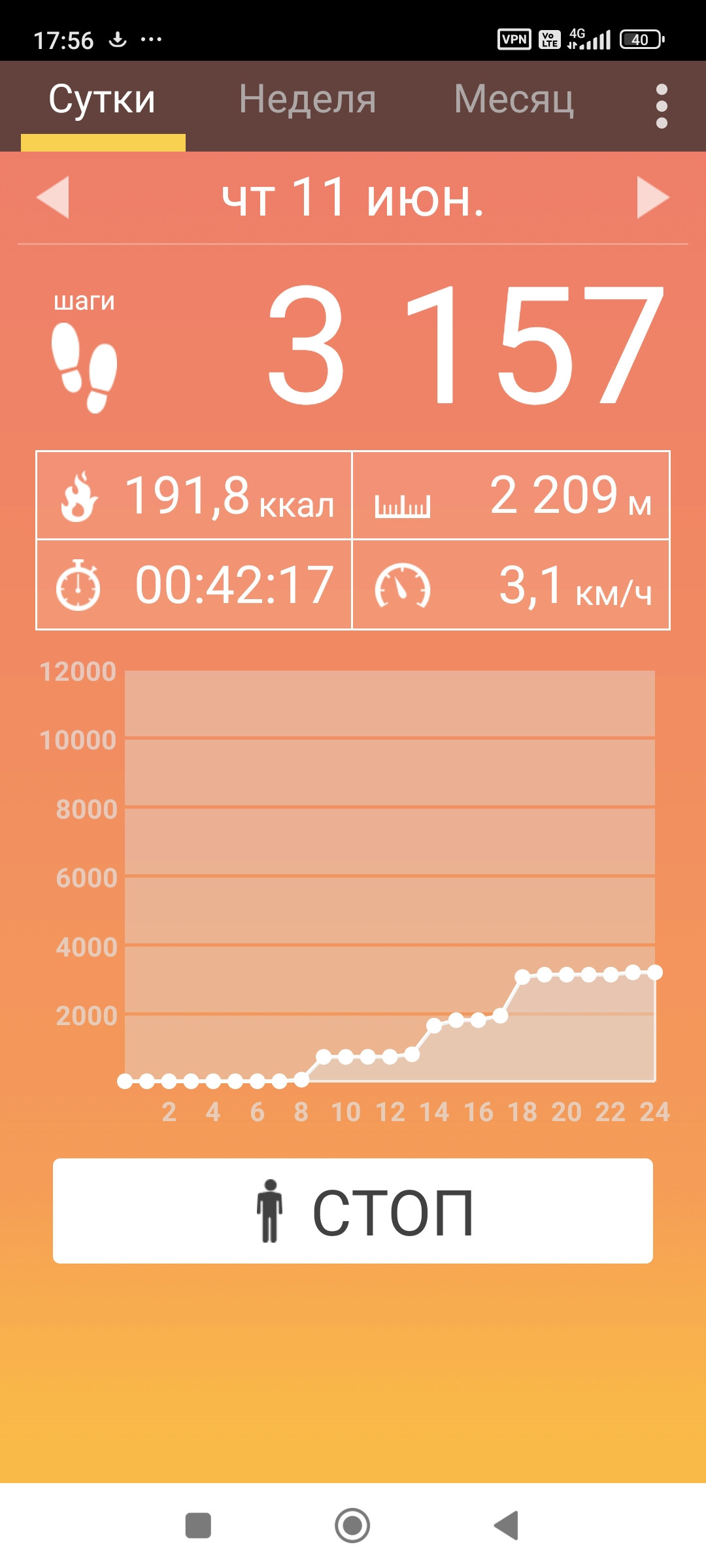Open recent apps with the square button
The image size is (706, 1568).
pos(198,1526)
